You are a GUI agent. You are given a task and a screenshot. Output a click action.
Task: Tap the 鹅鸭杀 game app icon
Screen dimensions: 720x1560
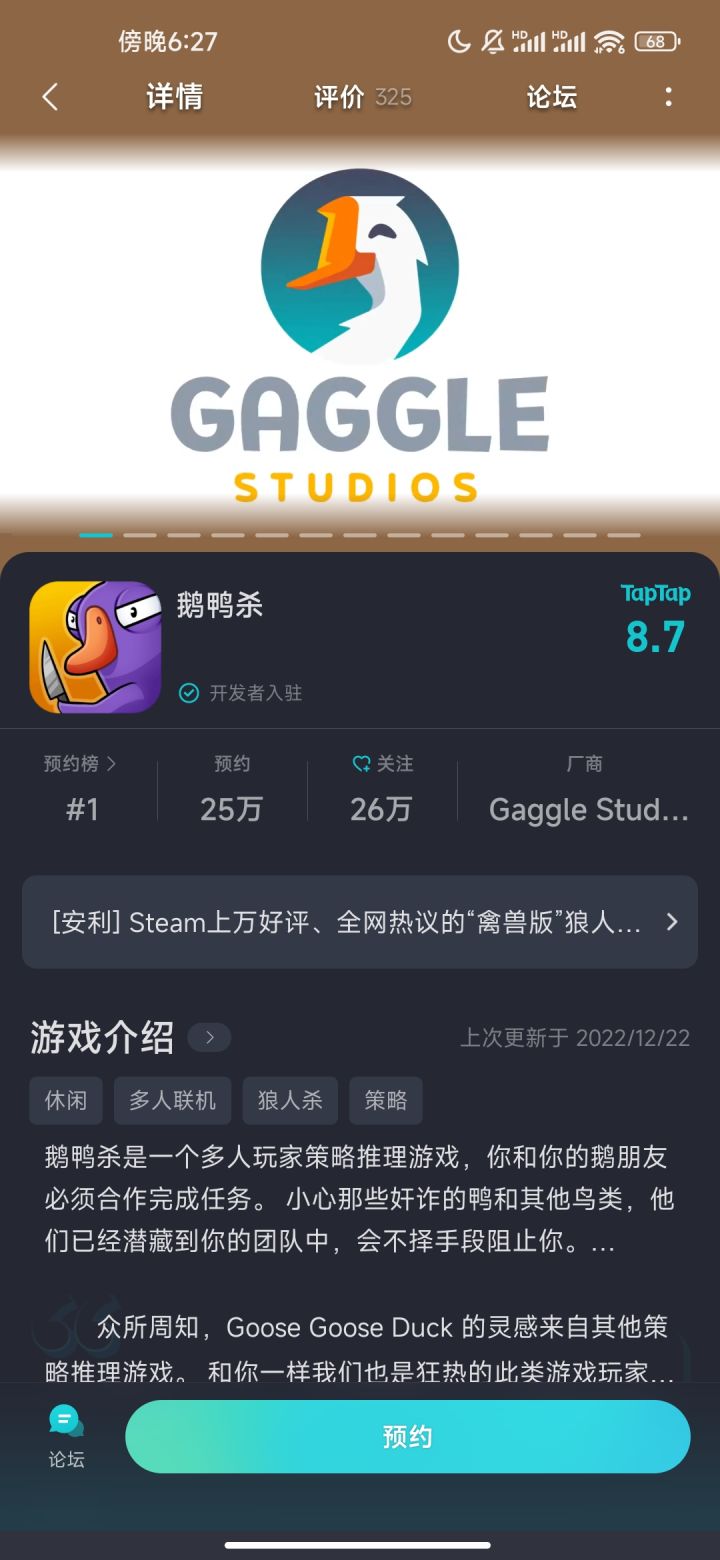pos(95,645)
